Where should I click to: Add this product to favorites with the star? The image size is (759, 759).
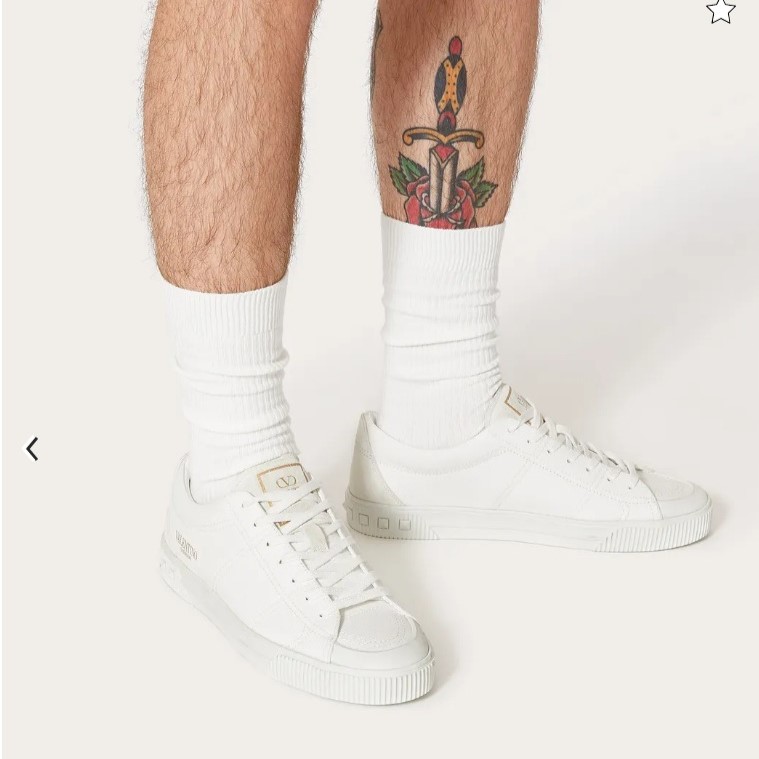coord(720,11)
